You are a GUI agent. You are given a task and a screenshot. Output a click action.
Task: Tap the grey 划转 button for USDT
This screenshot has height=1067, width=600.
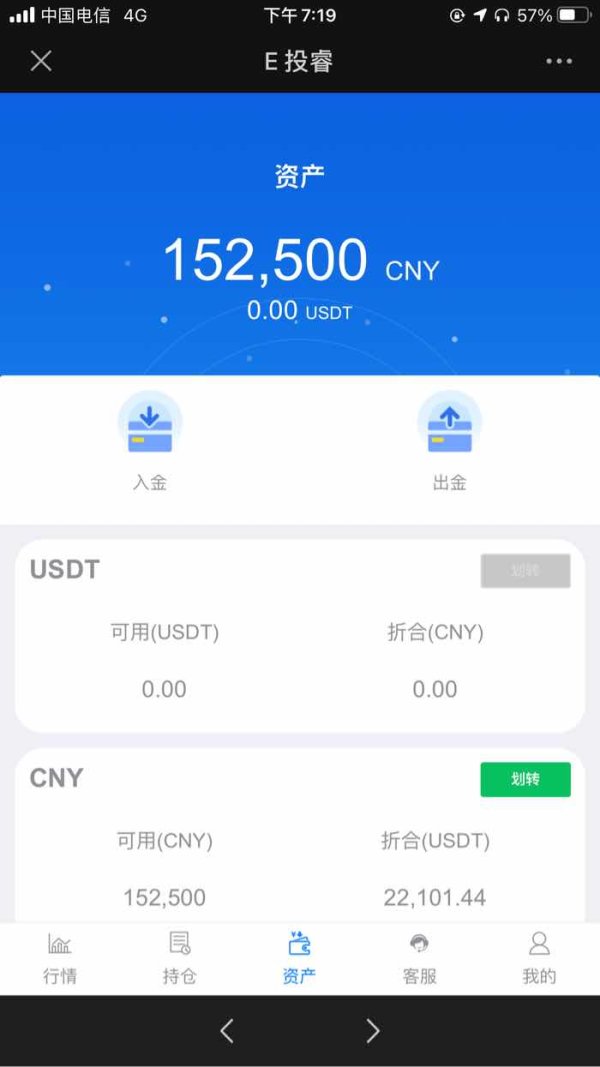[525, 570]
